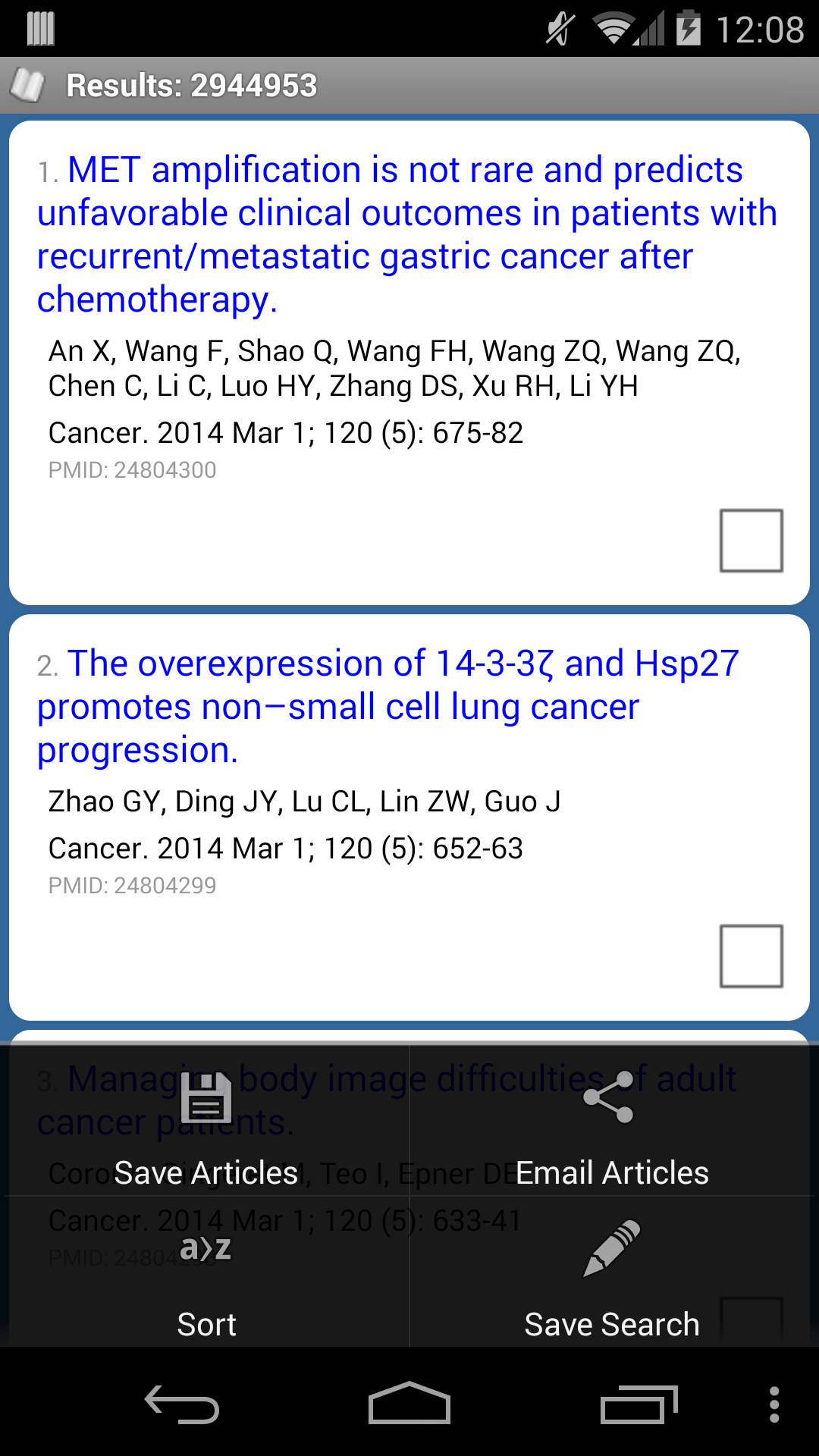The height and width of the screenshot is (1456, 819).
Task: Tap the three-dot overflow menu button
Action: coord(773,1404)
